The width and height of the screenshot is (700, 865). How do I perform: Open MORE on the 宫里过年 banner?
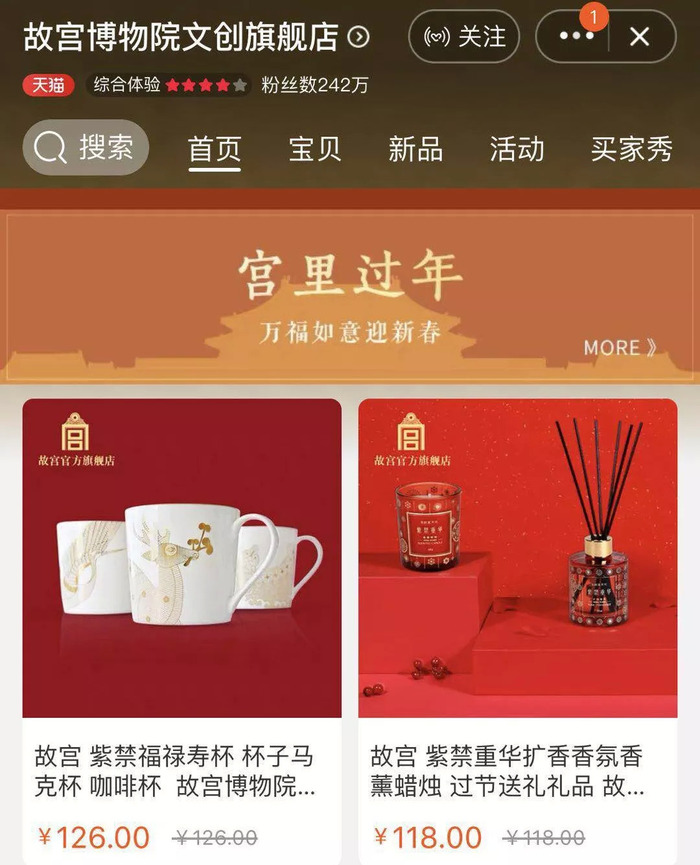620,348
